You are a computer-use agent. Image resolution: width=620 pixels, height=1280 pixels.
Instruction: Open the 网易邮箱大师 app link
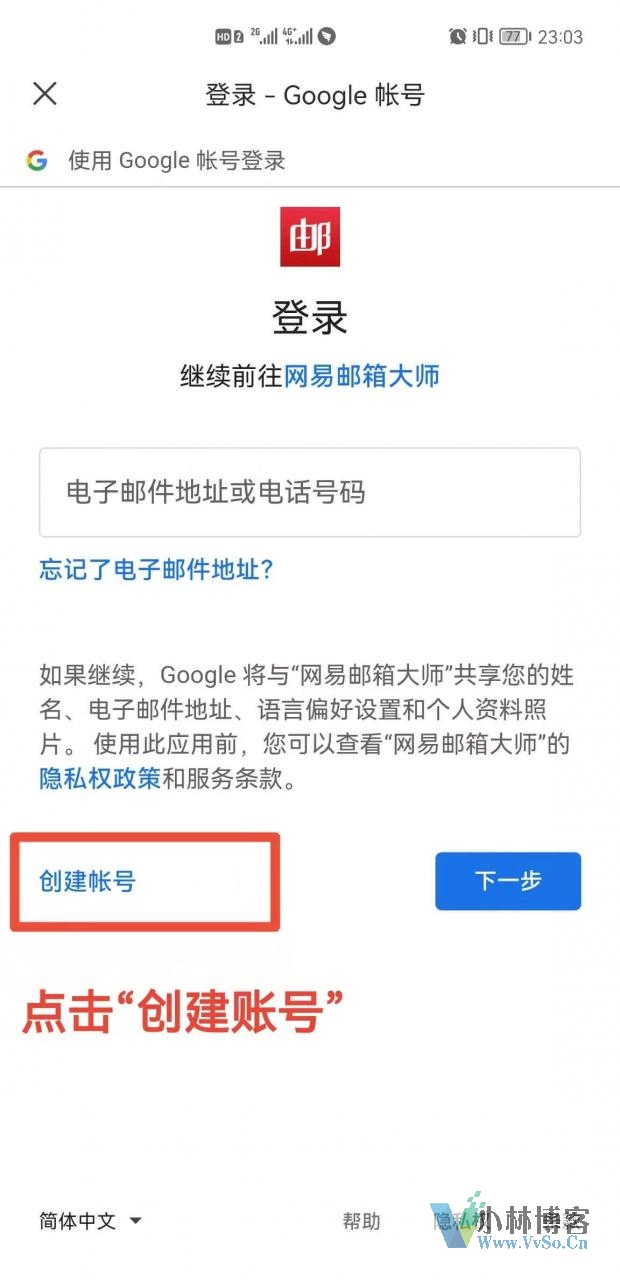[362, 377]
